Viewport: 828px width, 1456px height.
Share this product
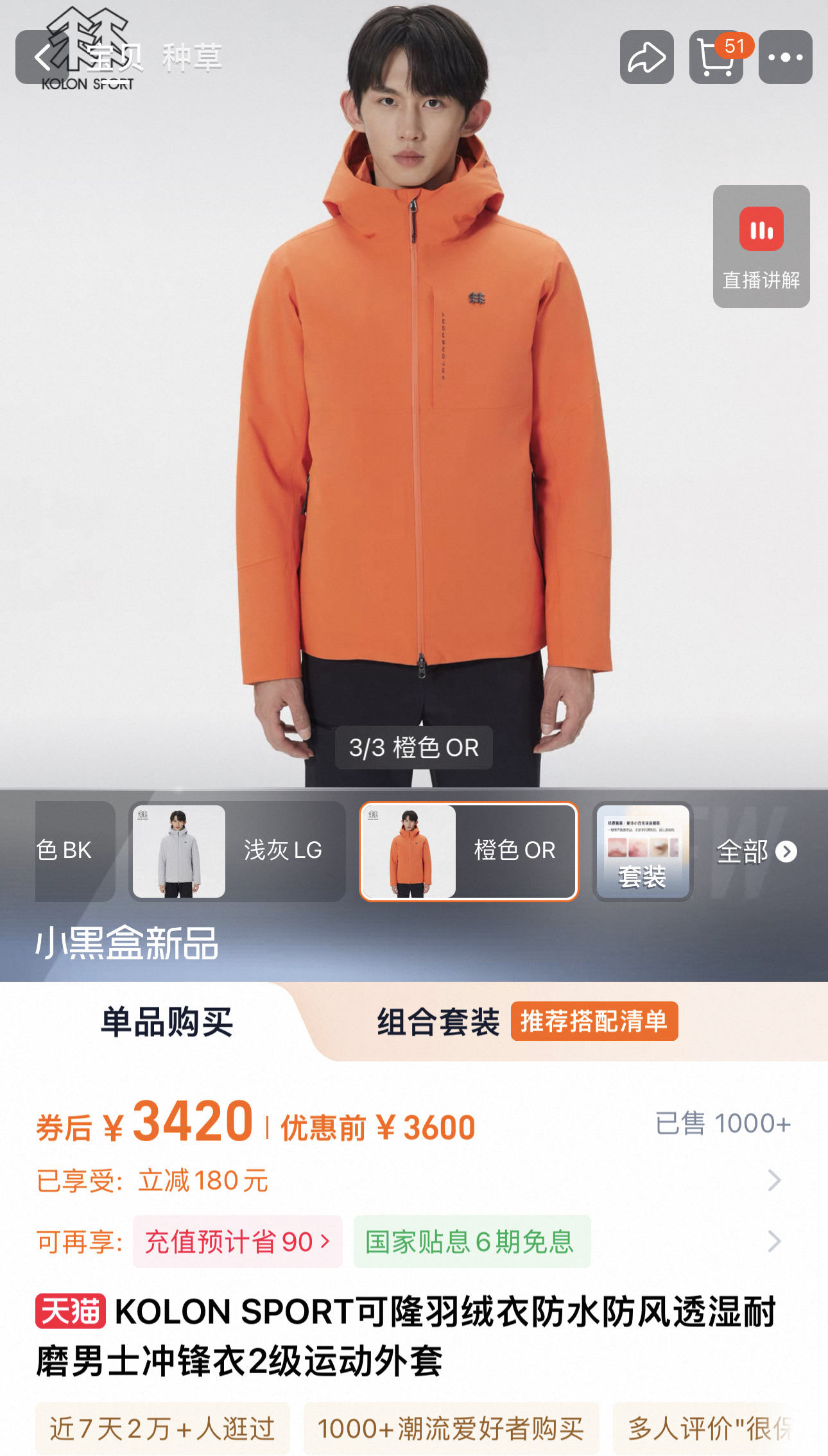point(646,57)
